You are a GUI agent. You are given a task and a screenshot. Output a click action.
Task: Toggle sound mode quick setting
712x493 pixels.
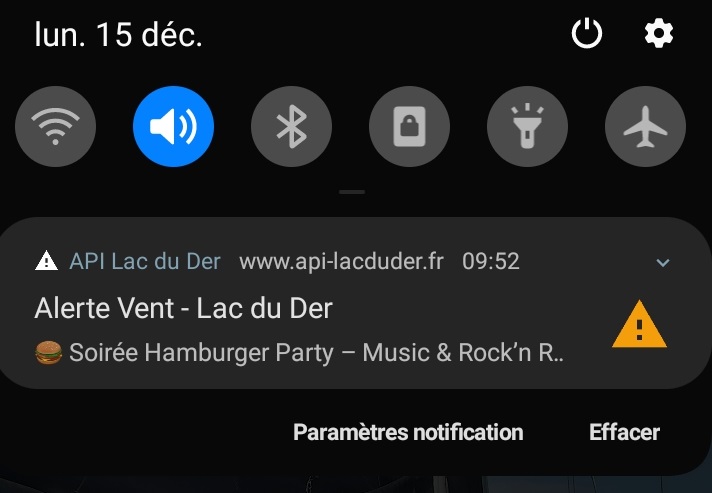(173, 127)
